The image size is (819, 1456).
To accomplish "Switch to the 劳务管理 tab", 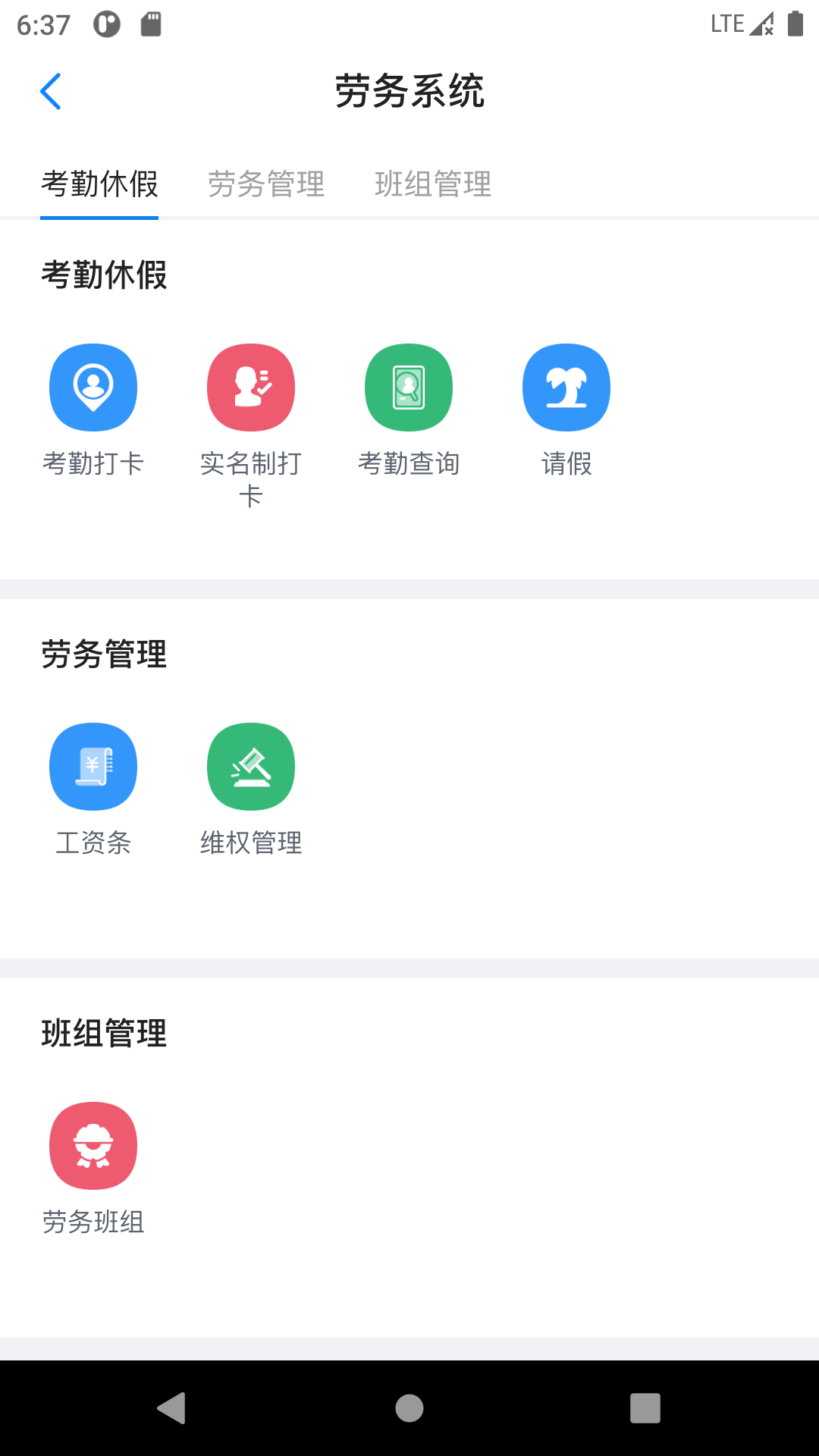I will 267,184.
